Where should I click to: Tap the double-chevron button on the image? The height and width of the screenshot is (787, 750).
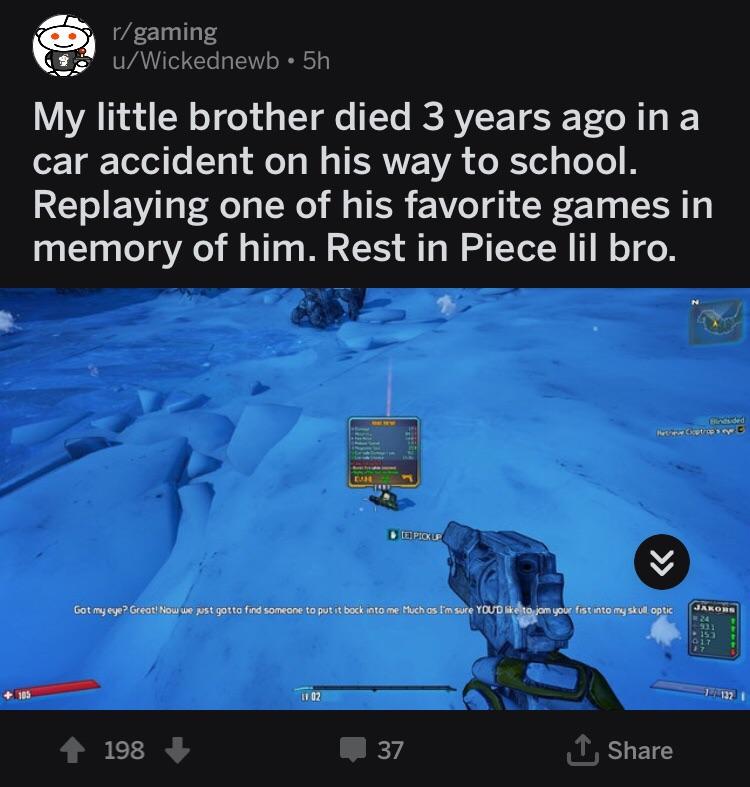[663, 563]
